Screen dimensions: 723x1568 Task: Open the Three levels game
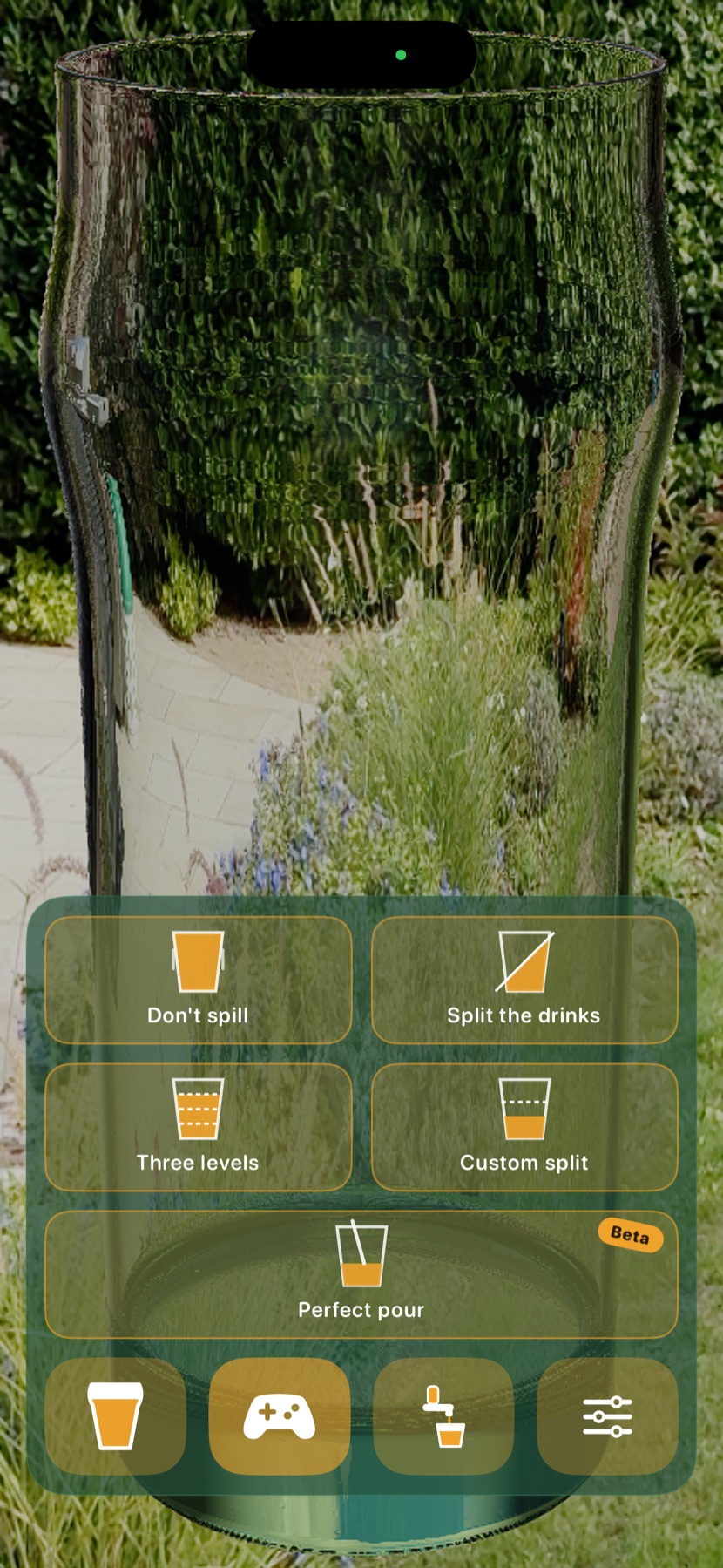(x=198, y=1127)
